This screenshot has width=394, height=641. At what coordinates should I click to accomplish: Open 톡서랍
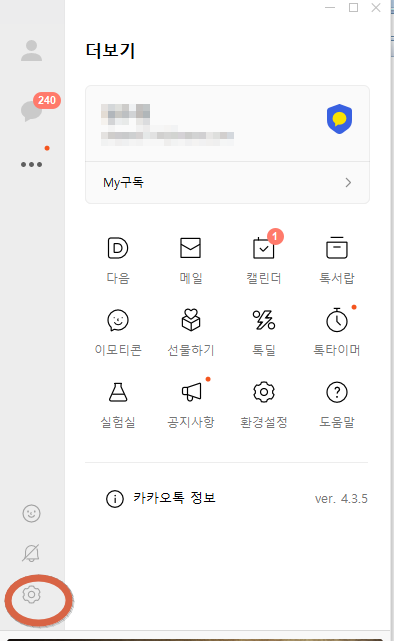click(337, 260)
